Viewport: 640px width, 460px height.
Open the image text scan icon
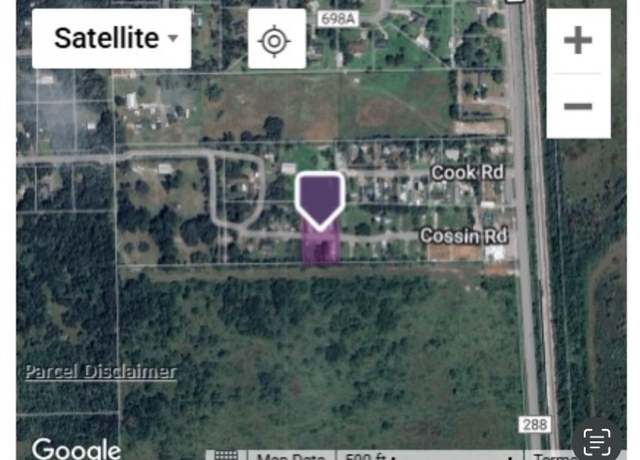point(597,440)
